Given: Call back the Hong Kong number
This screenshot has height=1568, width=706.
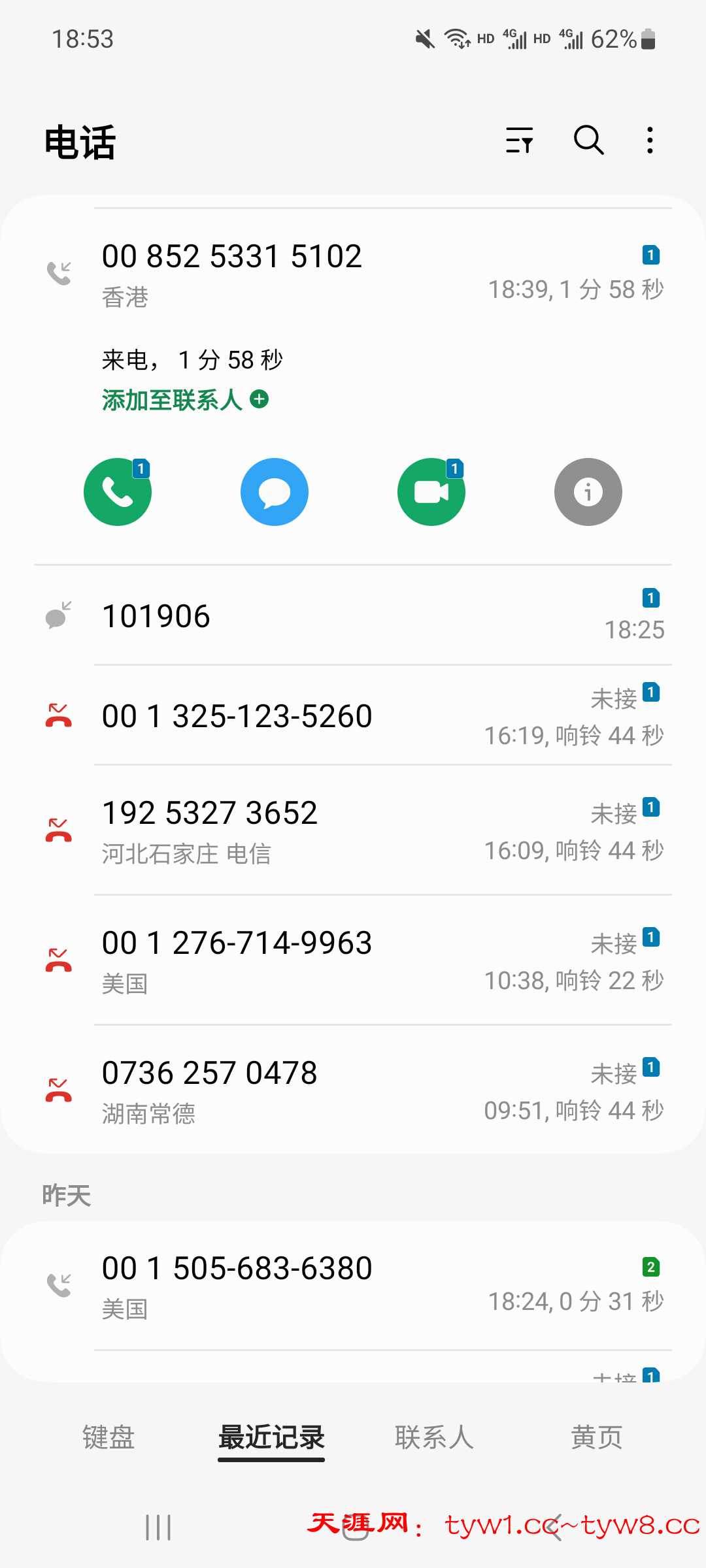Looking at the screenshot, I should point(118,492).
